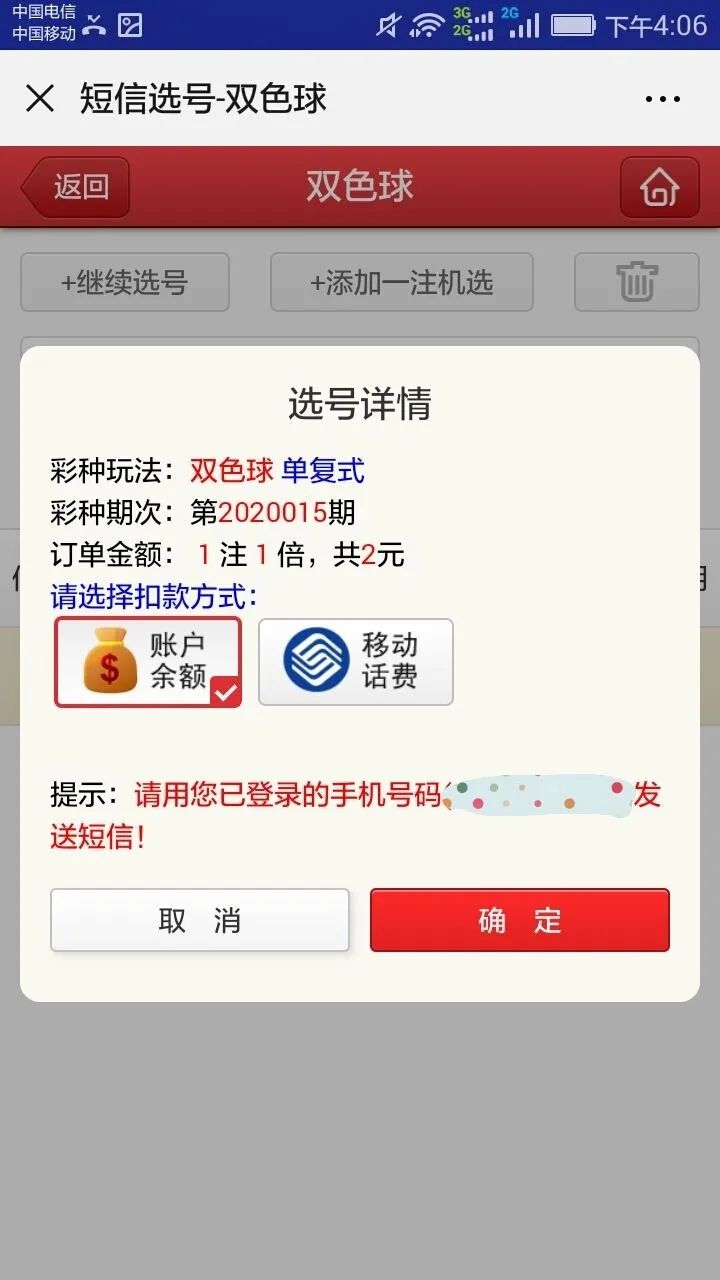Go to the home page icon
The image size is (720, 1280).
click(659, 187)
